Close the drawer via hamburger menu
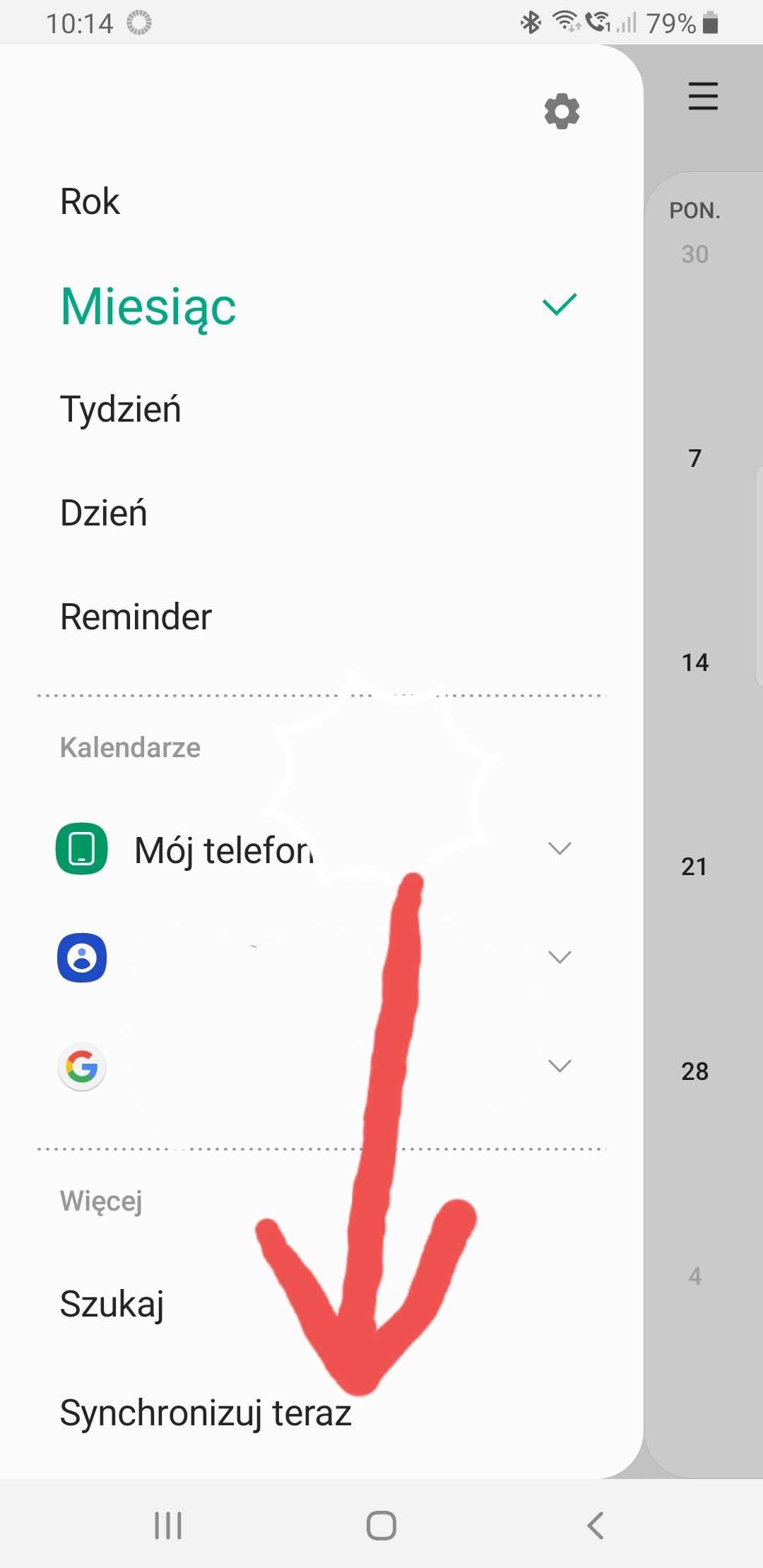763x1568 pixels. [x=703, y=96]
